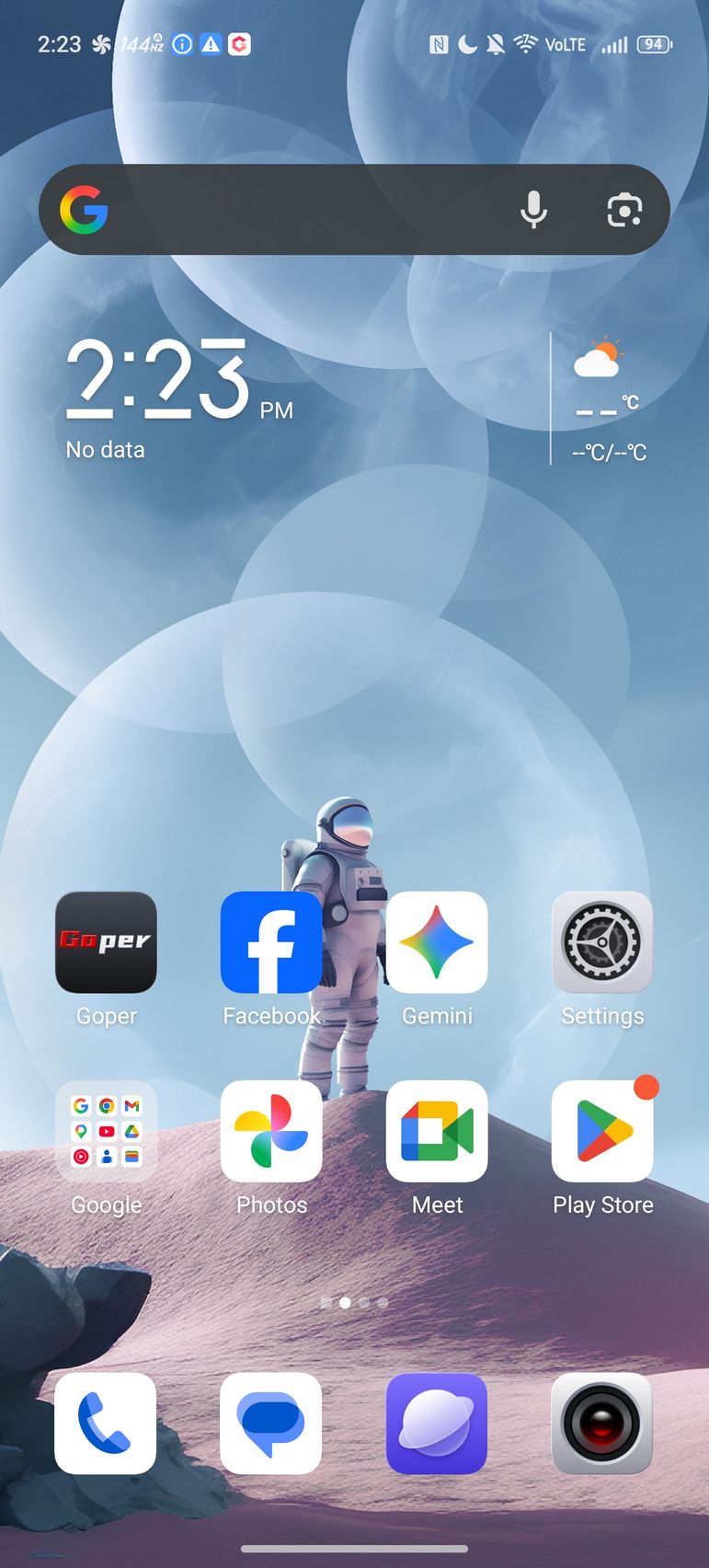Tap the Google search bar
The height and width of the screenshot is (1568, 709).
pyautogui.click(x=303, y=210)
